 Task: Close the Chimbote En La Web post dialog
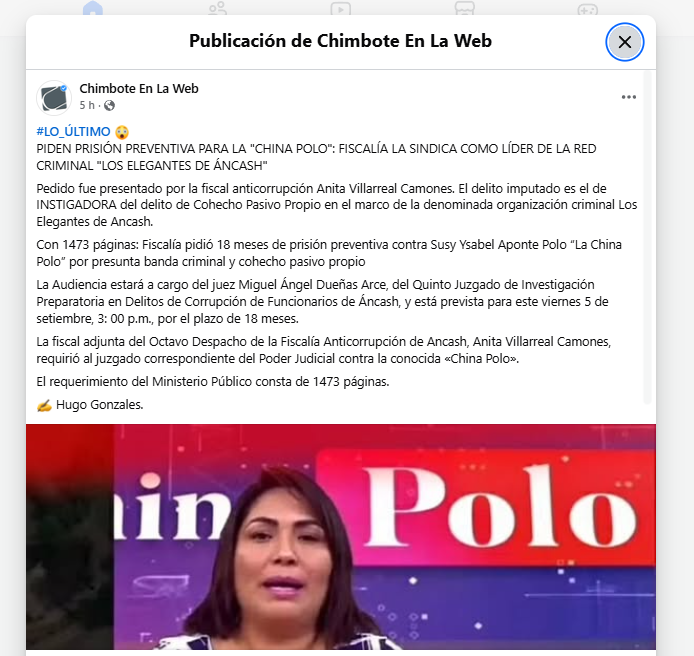tap(625, 42)
